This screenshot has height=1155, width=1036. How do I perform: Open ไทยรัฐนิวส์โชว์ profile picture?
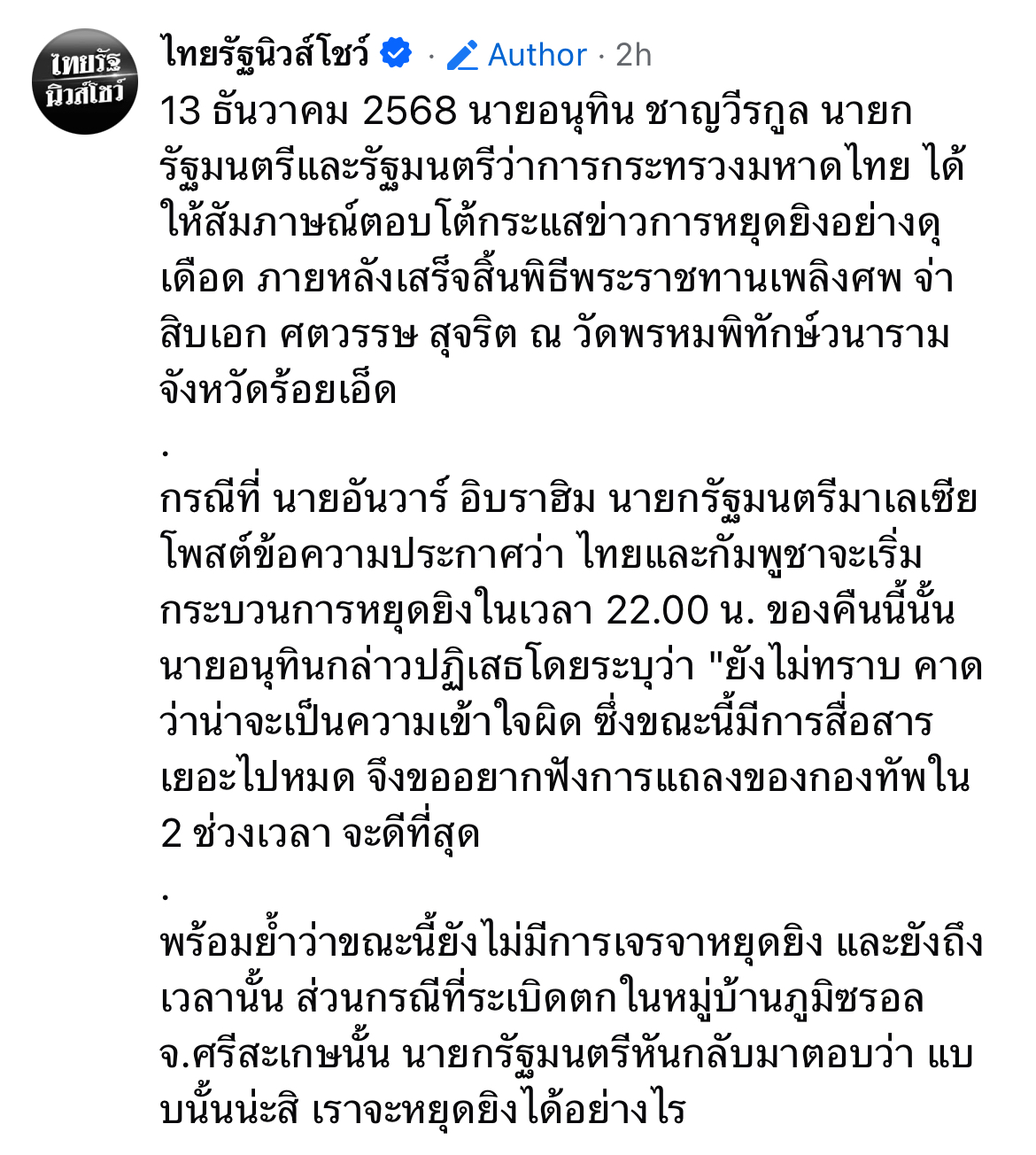tap(85, 81)
